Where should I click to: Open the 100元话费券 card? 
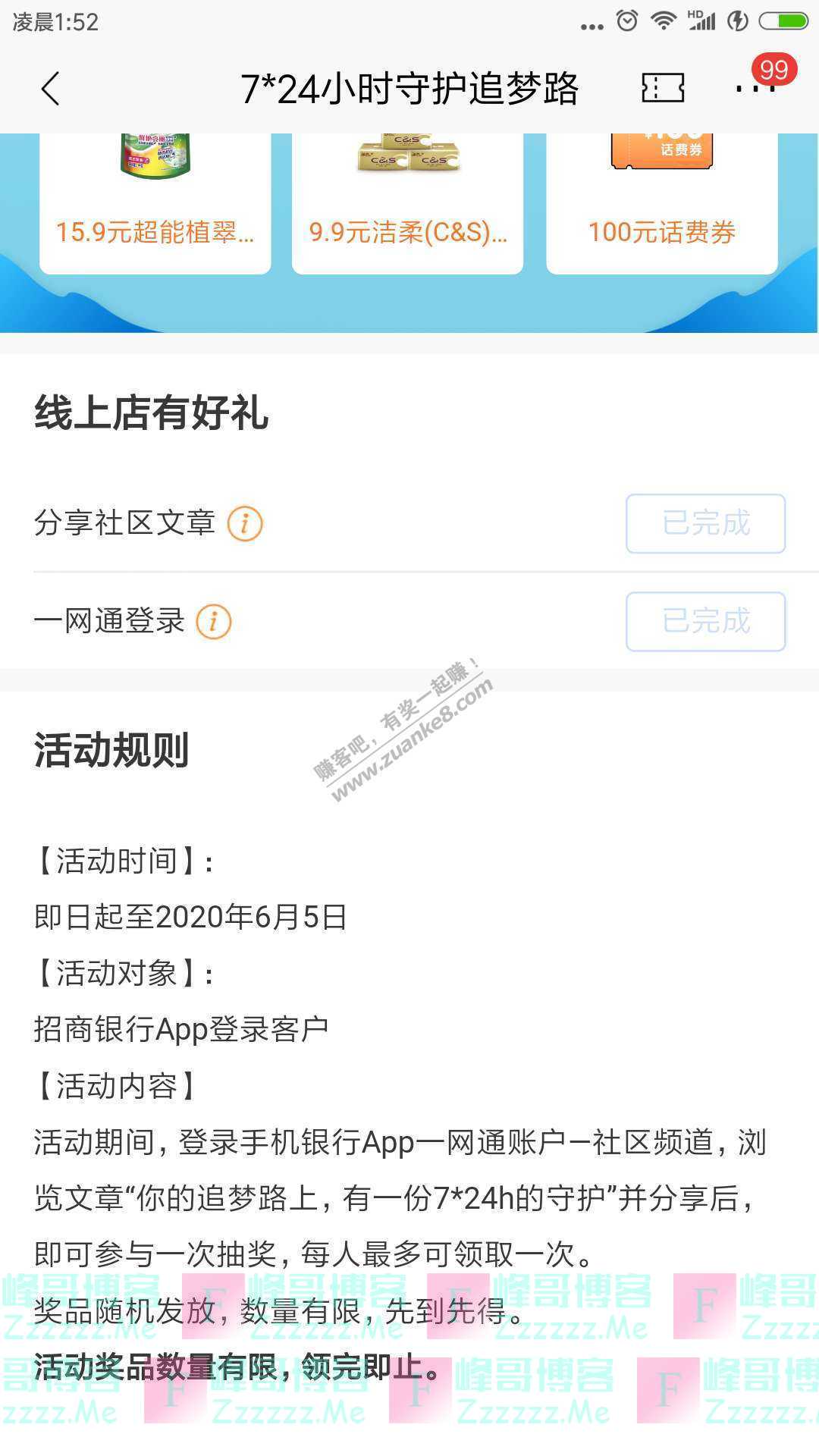[662, 203]
